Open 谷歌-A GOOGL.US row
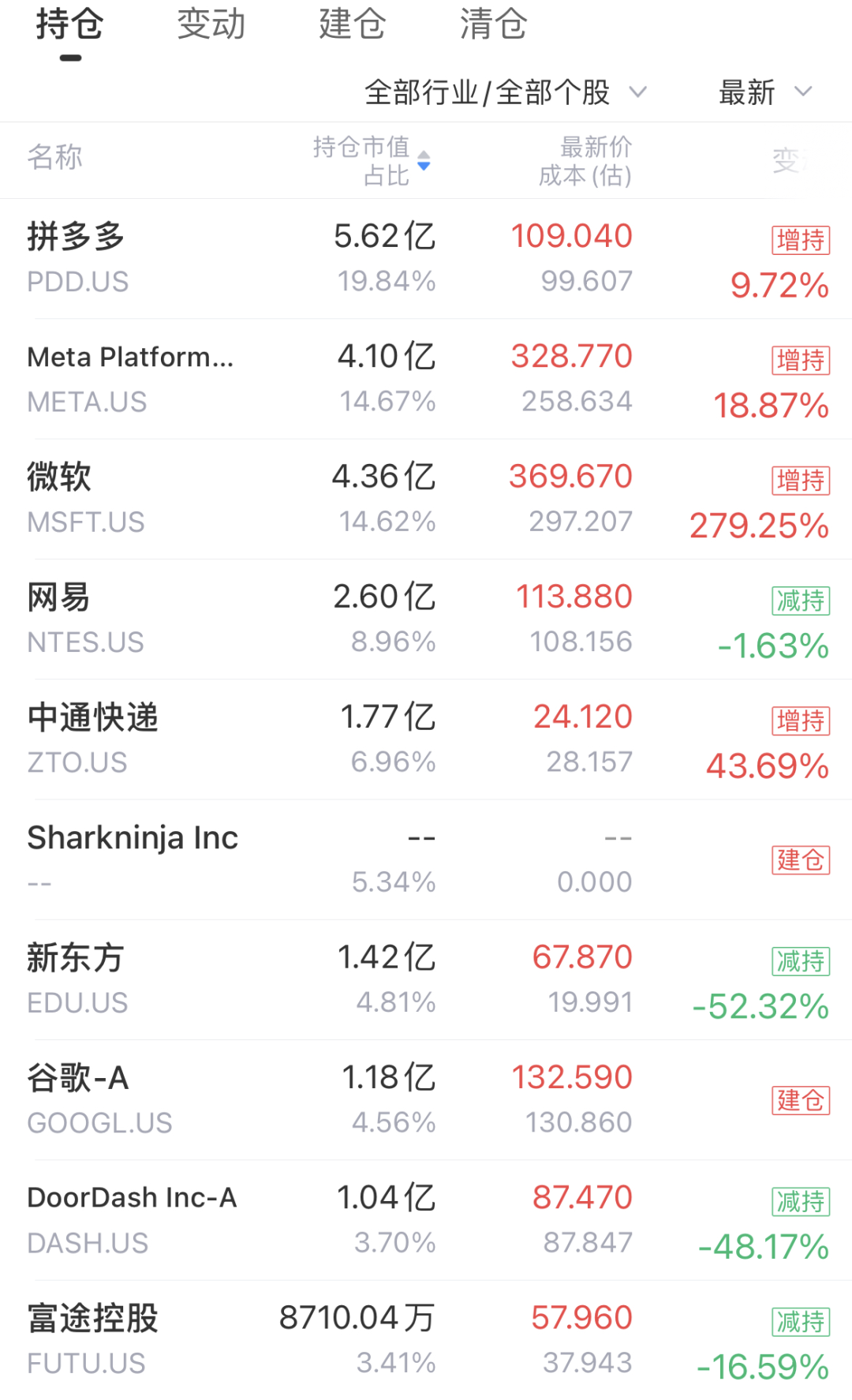The width and height of the screenshot is (852, 1400). [426, 1100]
